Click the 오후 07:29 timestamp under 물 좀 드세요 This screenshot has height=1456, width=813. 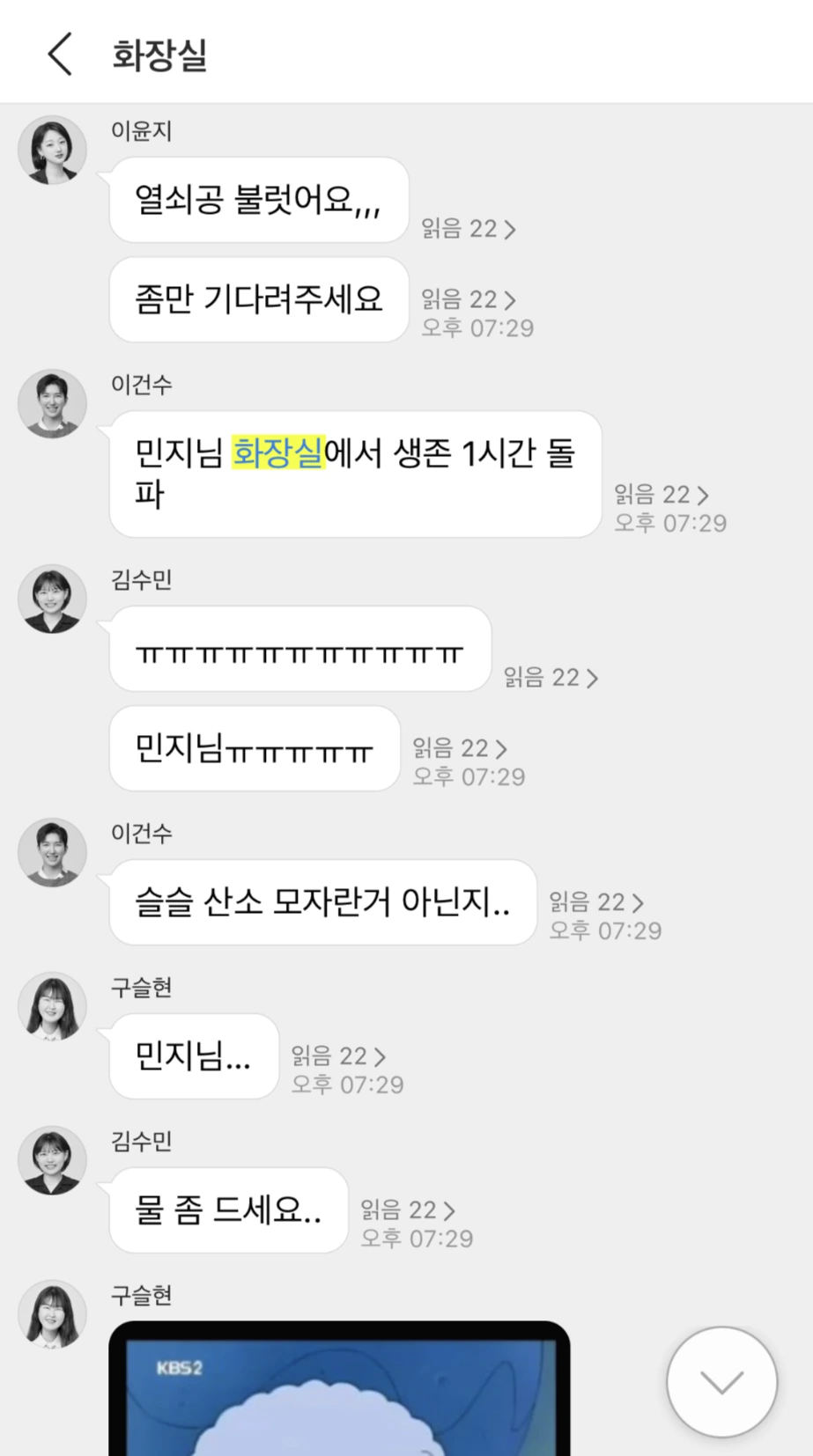click(x=414, y=1238)
